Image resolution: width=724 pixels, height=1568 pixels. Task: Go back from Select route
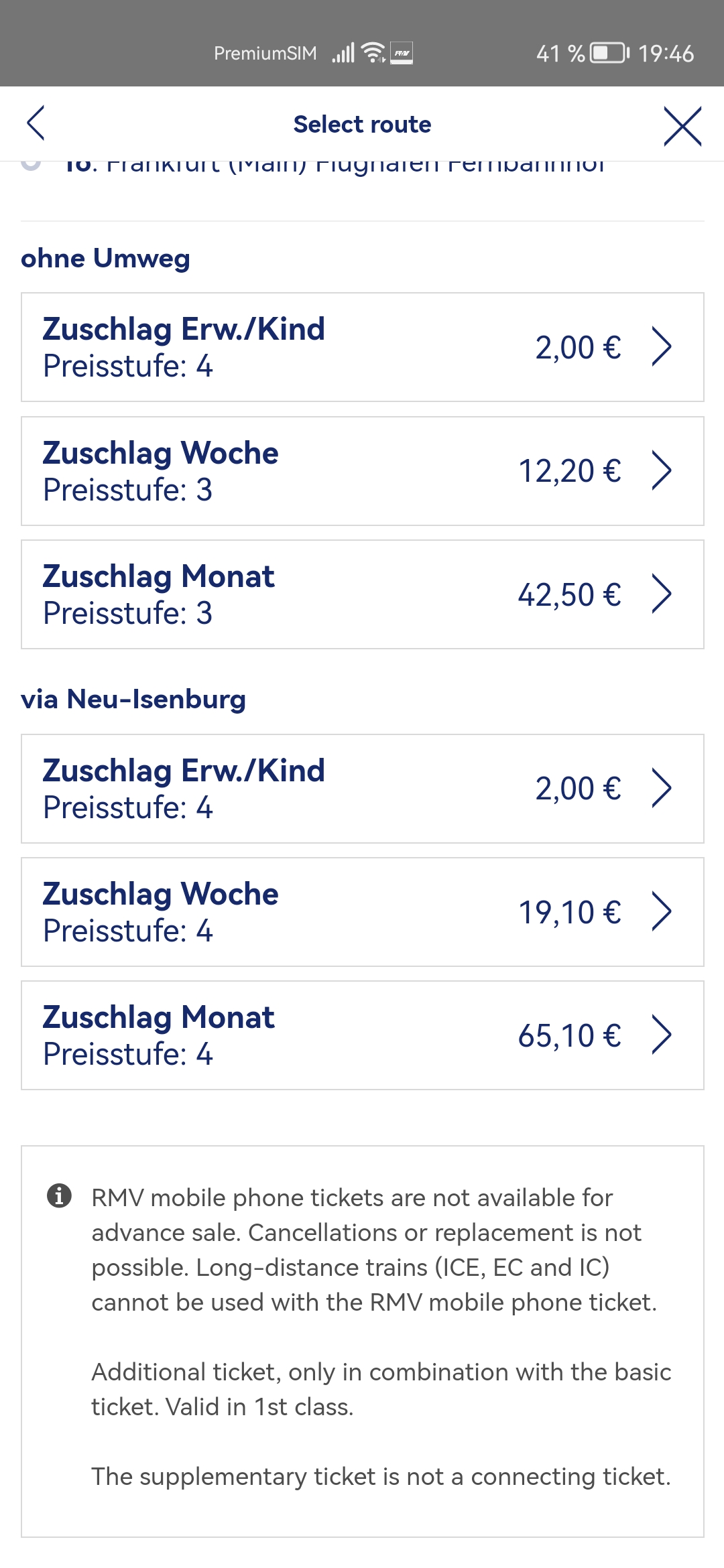36,123
